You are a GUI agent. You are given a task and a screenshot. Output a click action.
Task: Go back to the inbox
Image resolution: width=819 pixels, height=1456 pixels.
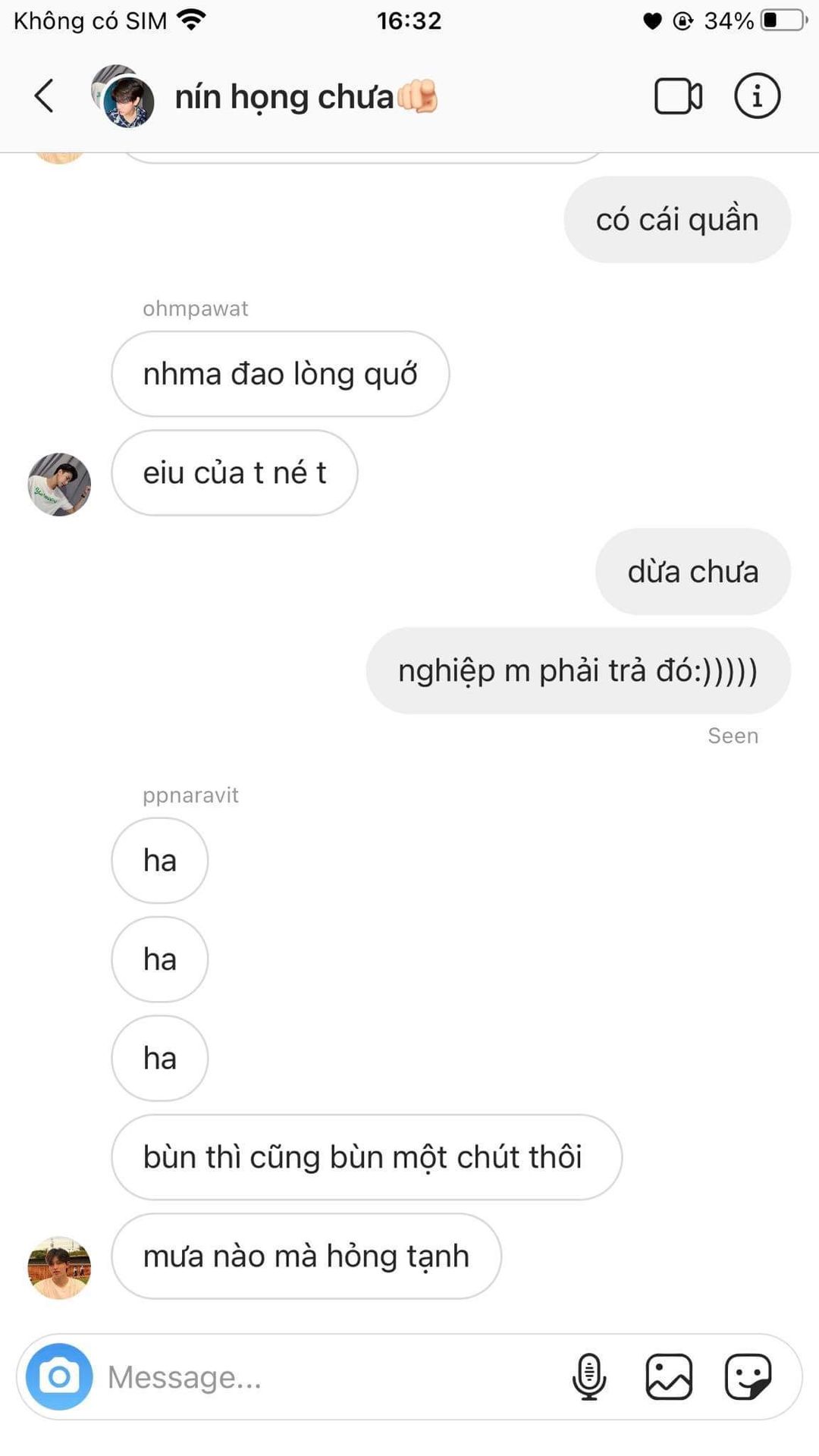point(44,96)
